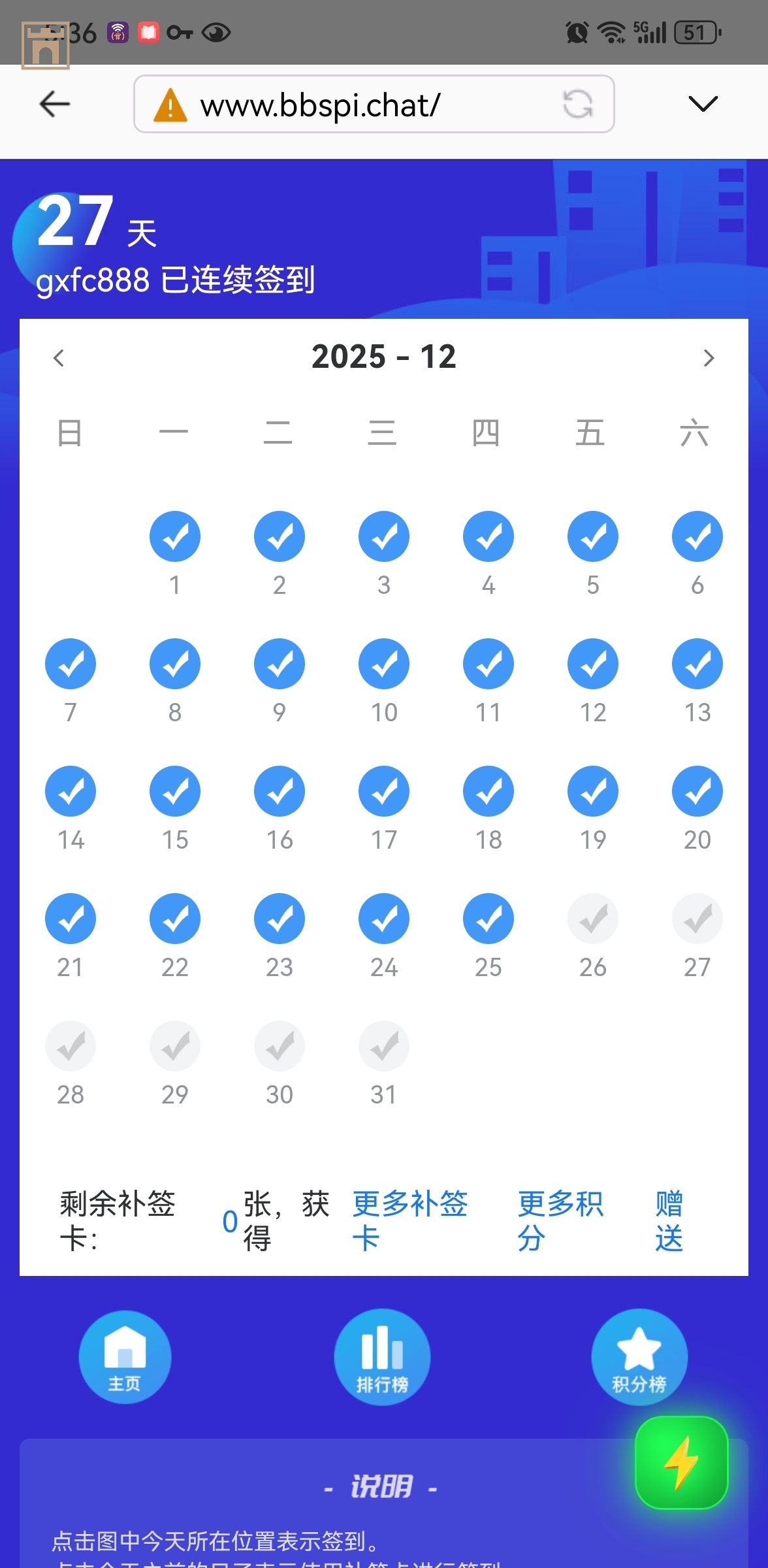
Task: Expand the browser dropdown chevron
Action: [703, 104]
